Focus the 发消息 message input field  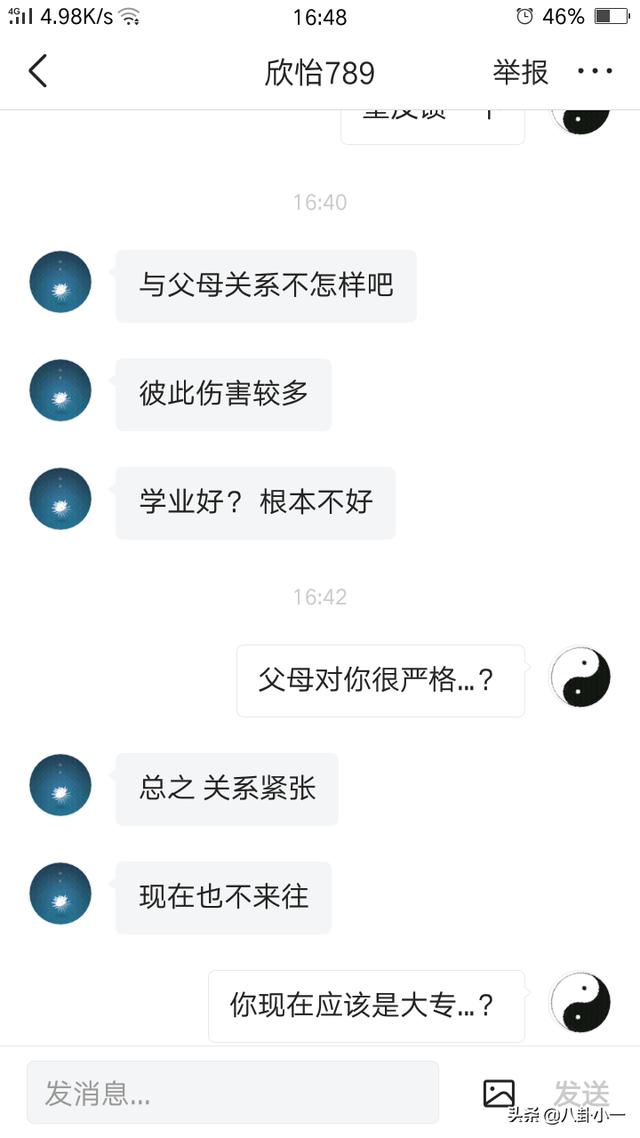[x=232, y=1093]
